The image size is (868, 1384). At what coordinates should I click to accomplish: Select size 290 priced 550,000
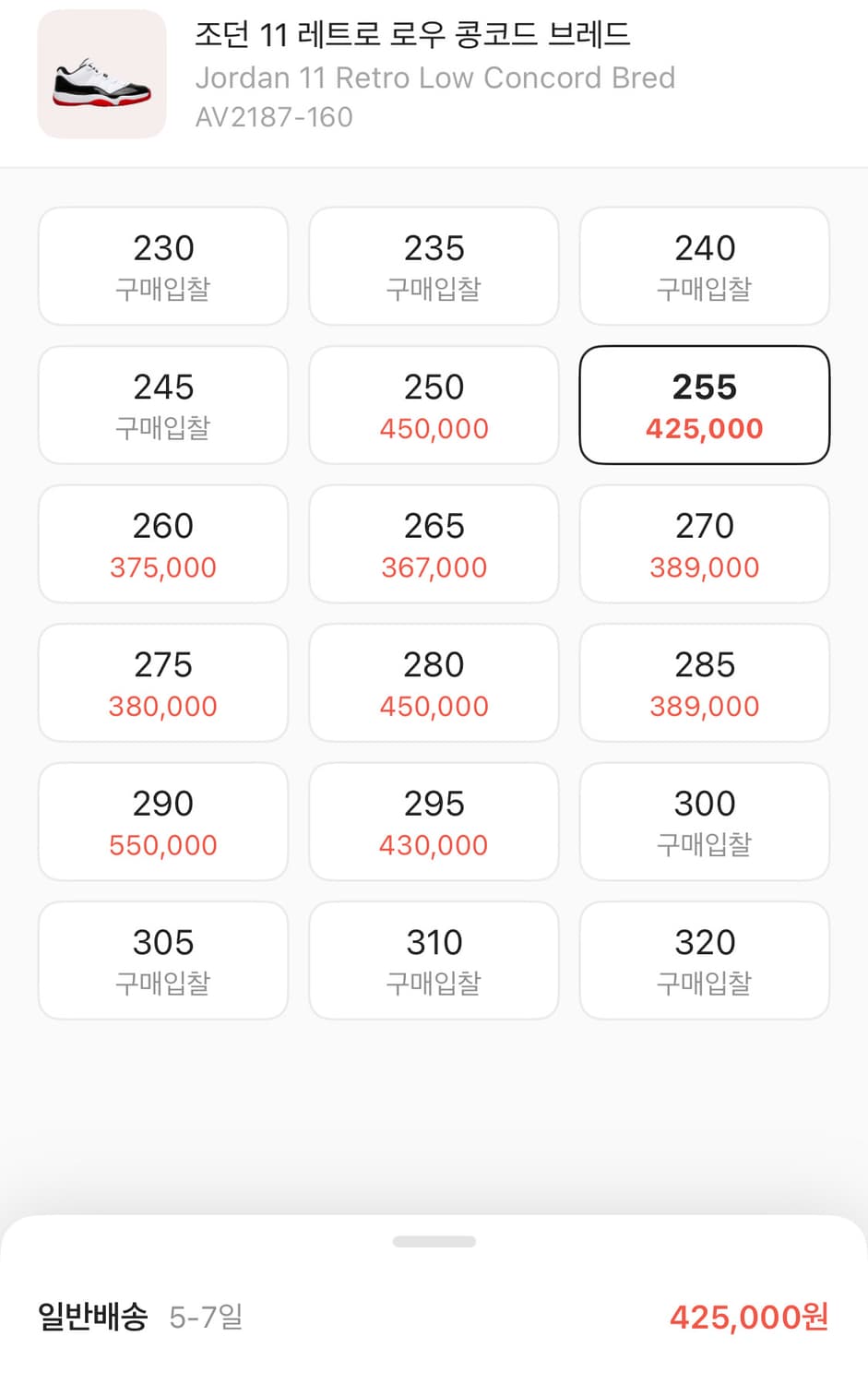click(162, 821)
